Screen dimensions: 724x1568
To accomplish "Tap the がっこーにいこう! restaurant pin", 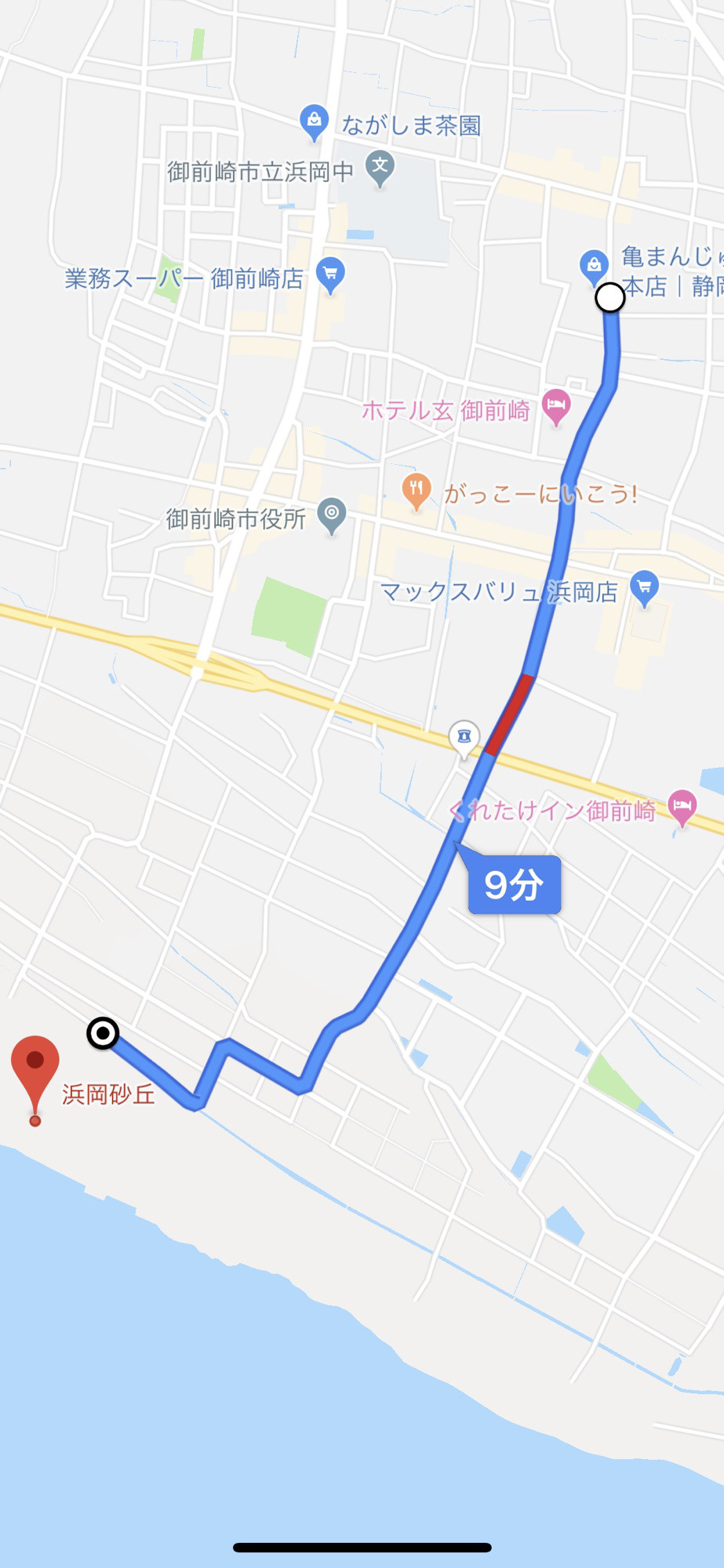I will [417, 490].
